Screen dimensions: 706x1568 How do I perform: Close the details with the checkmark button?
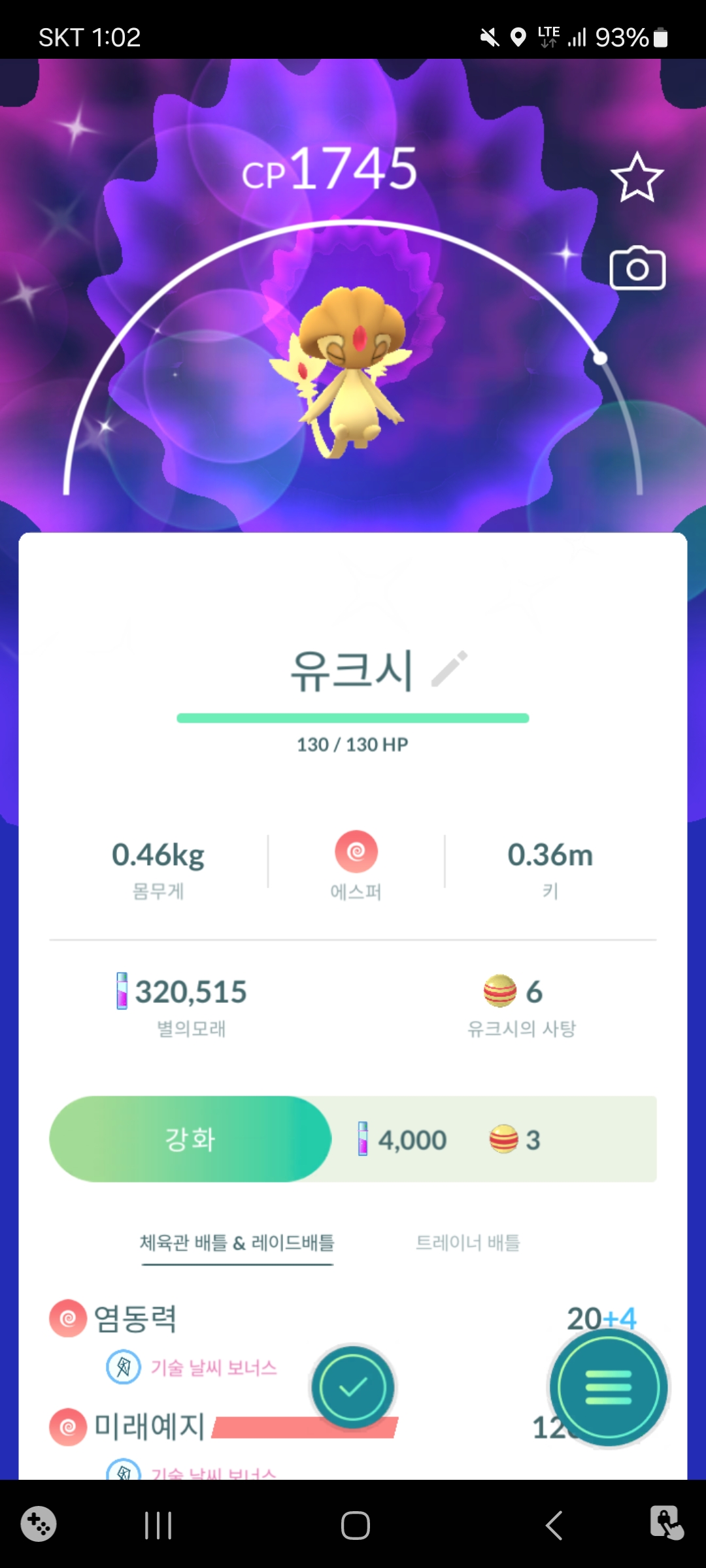(x=353, y=1386)
